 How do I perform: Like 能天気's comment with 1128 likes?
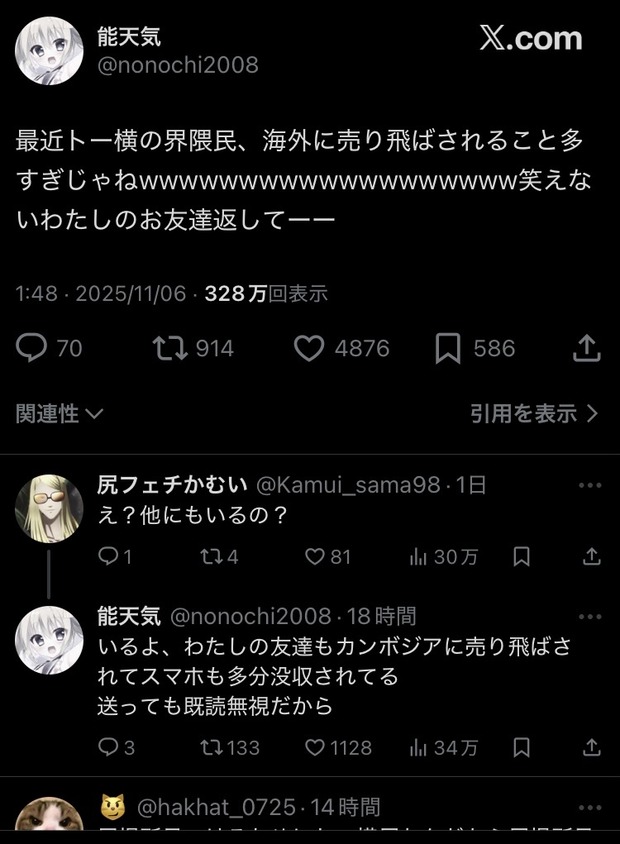pos(314,747)
